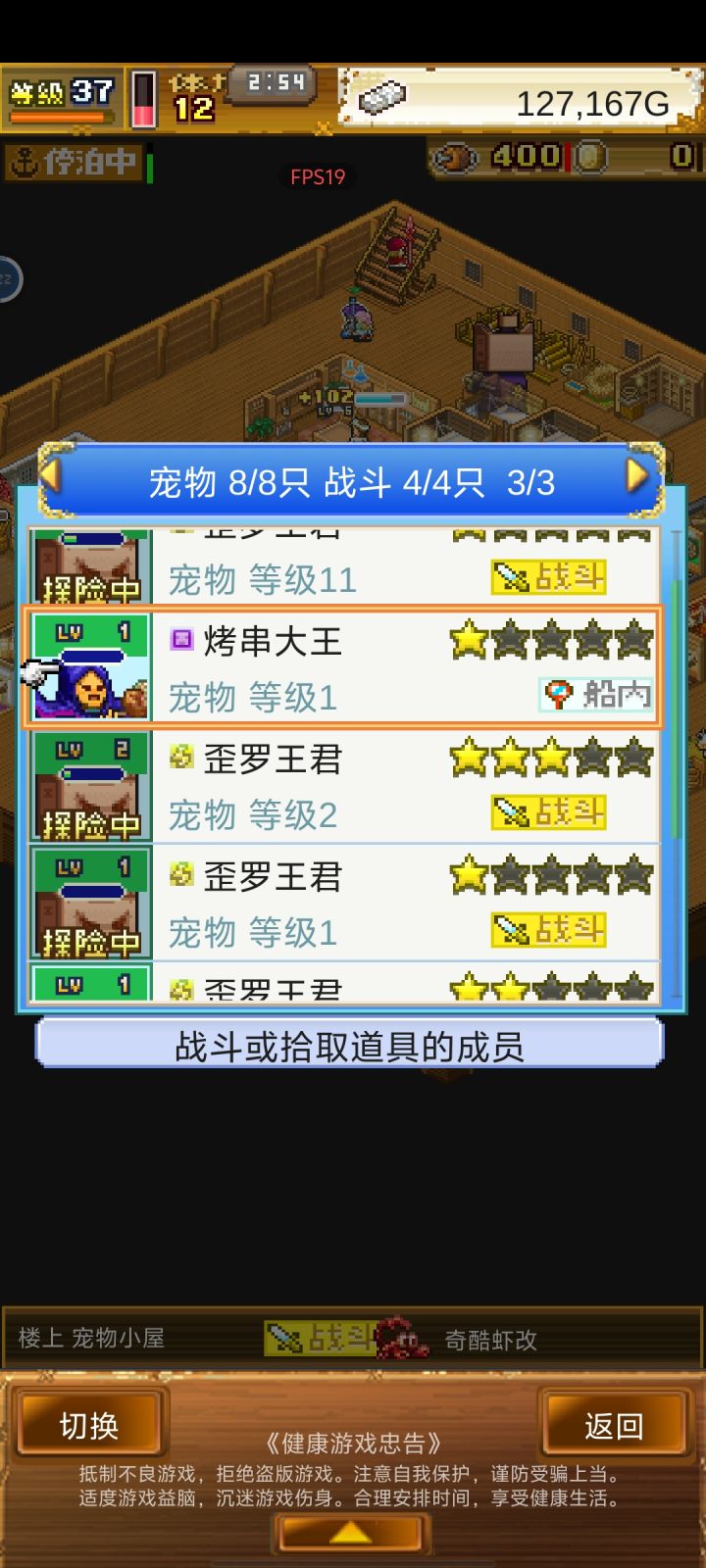Select the 烤串大王 pet row

pos(343,667)
